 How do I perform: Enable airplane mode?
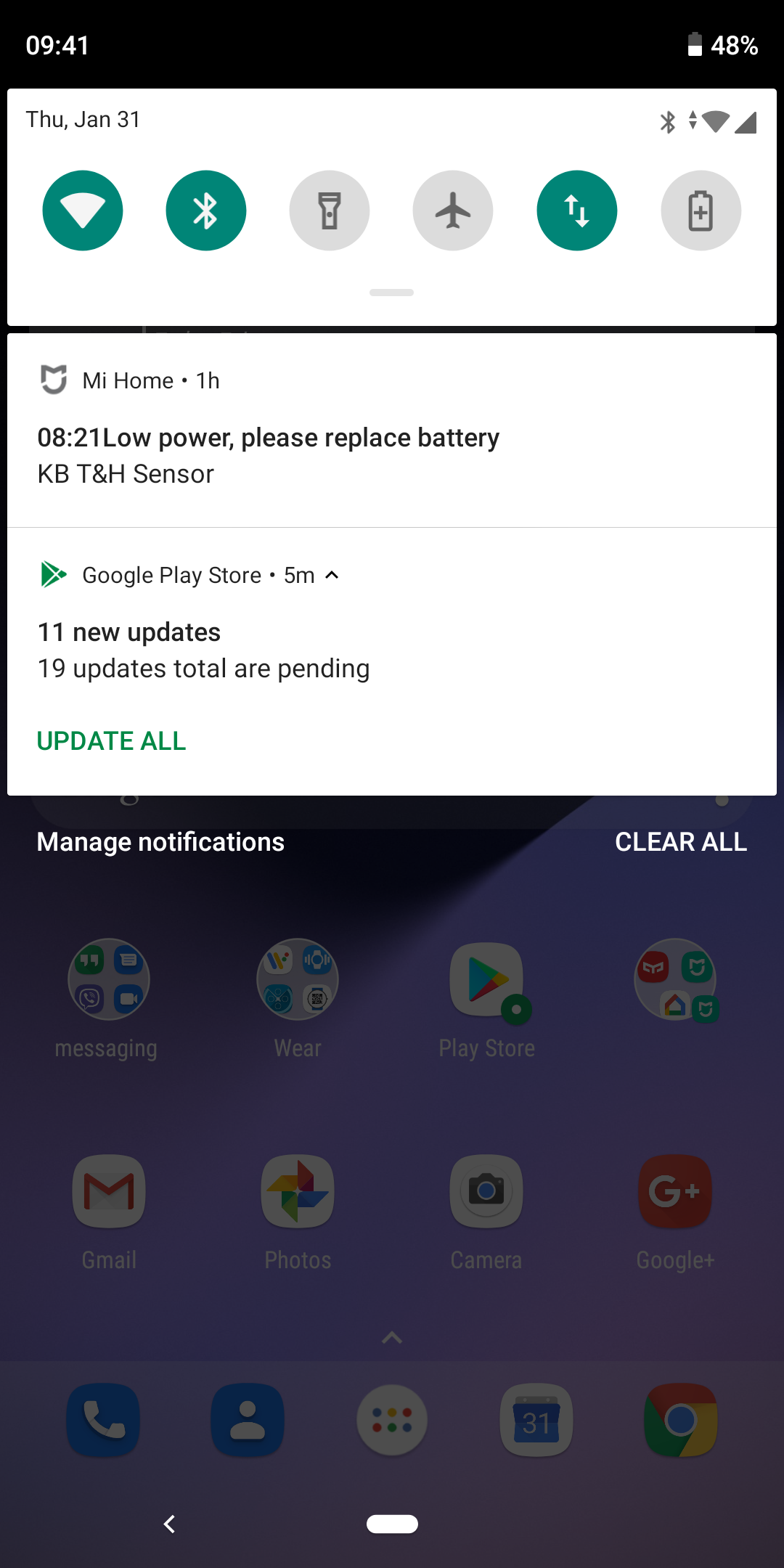[453, 211]
